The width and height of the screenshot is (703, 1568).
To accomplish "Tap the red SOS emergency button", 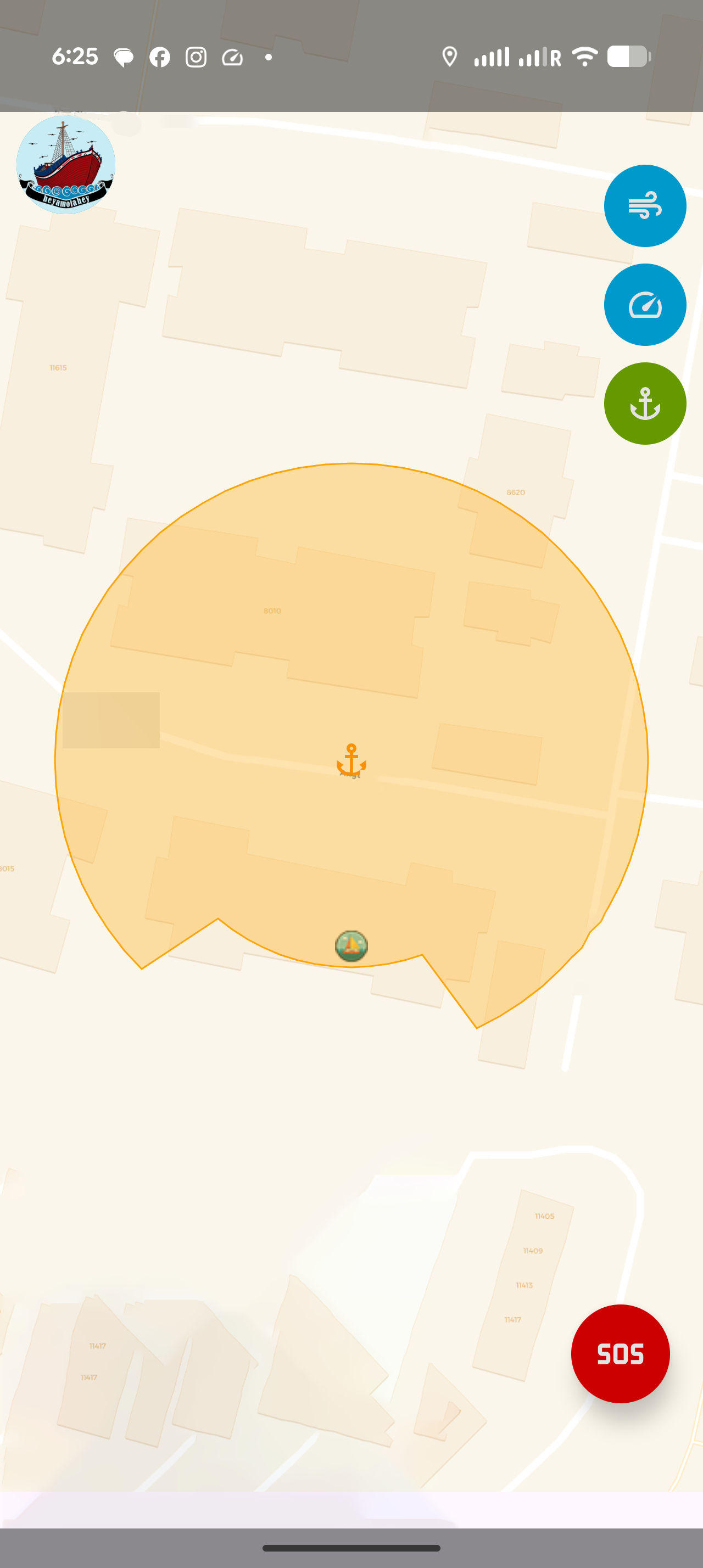I will tap(620, 1353).
